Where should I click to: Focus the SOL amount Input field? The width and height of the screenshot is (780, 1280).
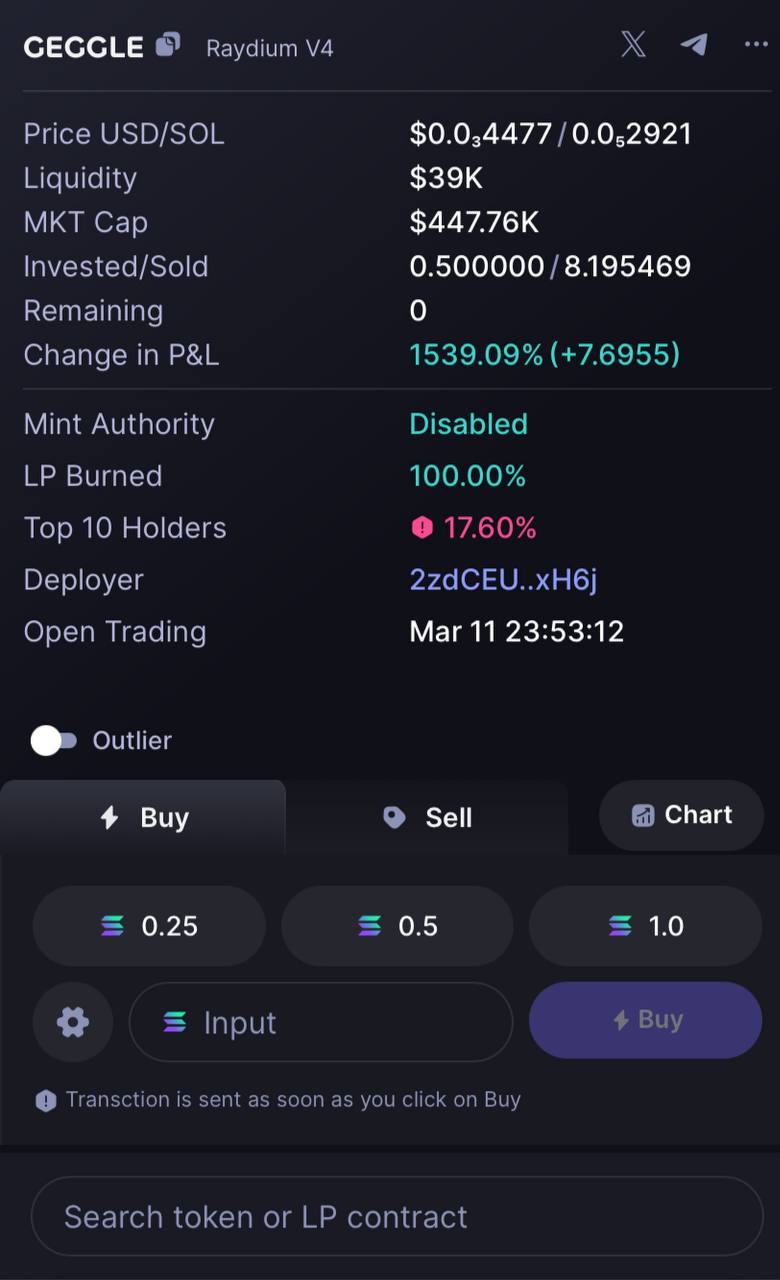coord(321,1022)
